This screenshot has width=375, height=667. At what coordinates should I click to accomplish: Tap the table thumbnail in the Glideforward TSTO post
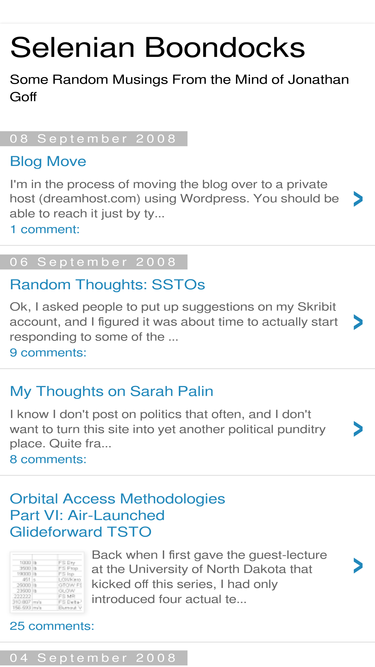(47, 582)
